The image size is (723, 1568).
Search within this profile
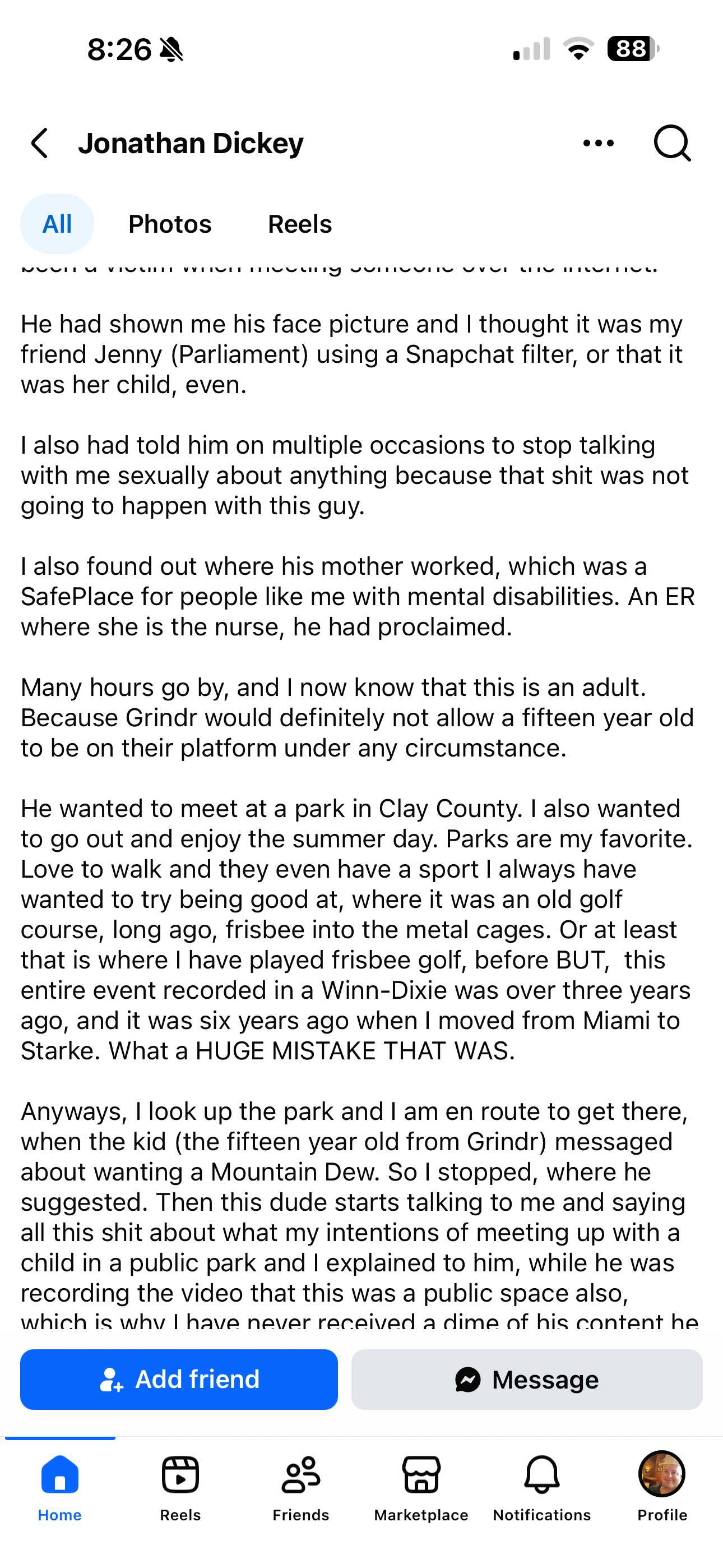pyautogui.click(x=672, y=143)
